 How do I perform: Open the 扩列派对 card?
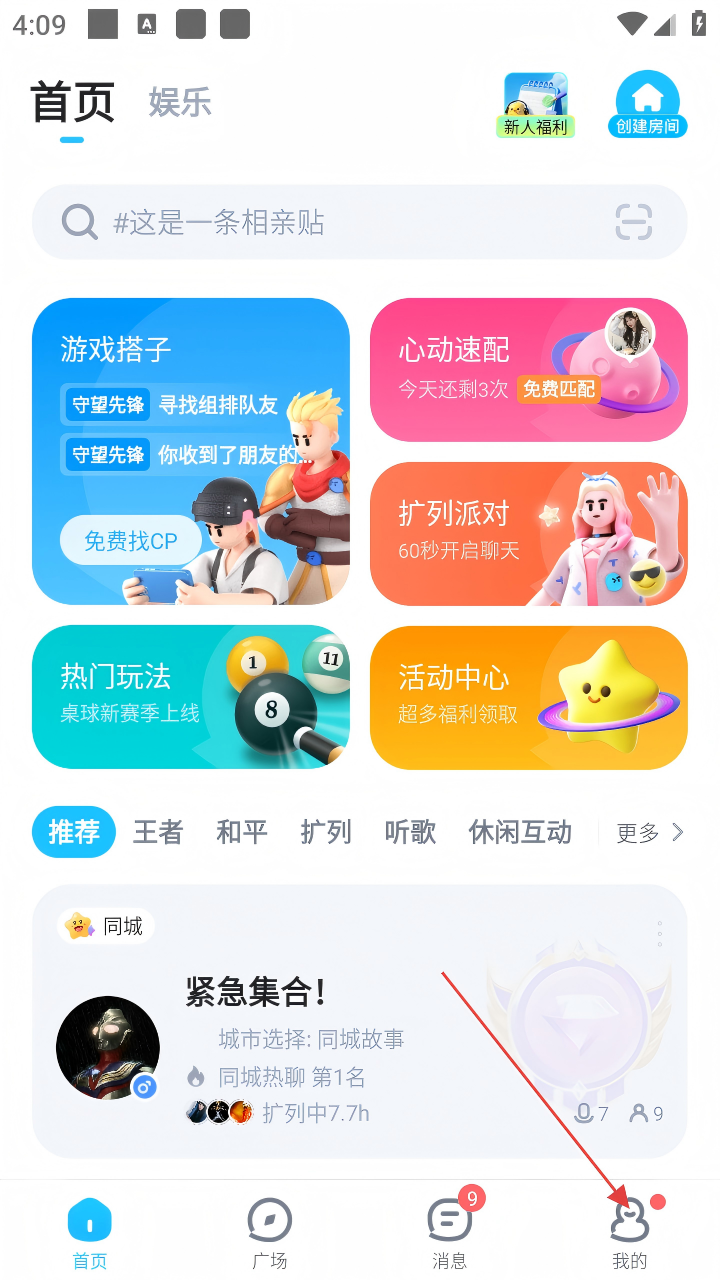[x=528, y=533]
